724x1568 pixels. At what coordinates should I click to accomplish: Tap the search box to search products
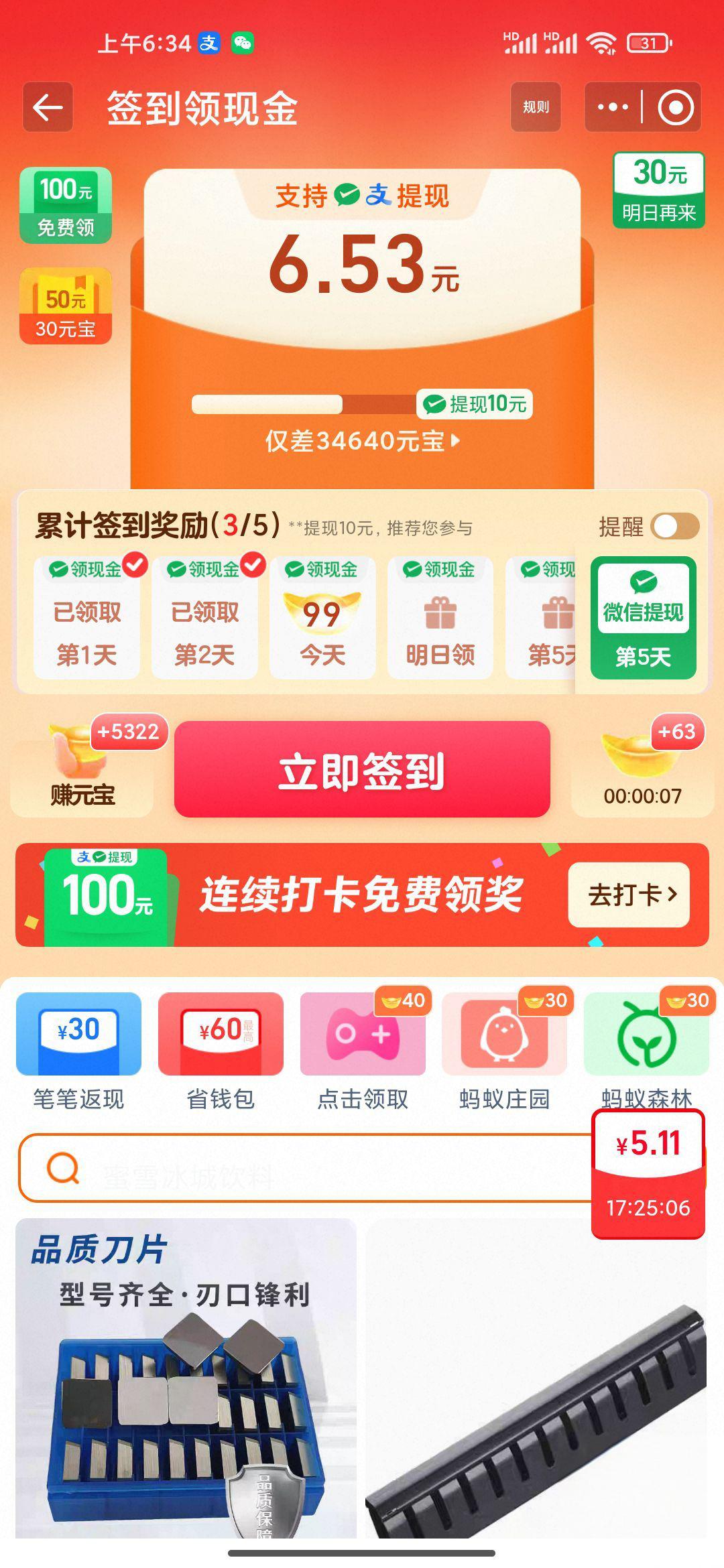coord(302,1168)
